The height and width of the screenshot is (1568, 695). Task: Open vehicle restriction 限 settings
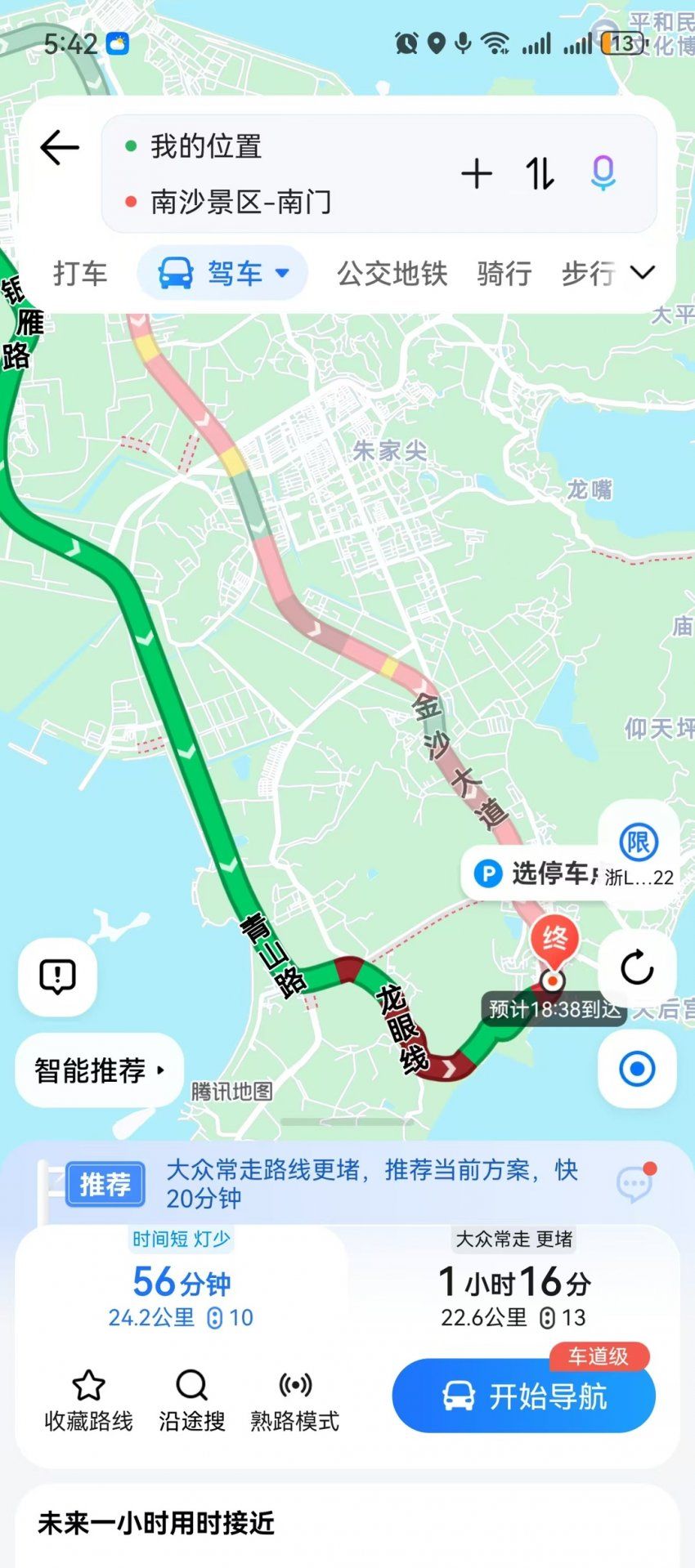click(639, 852)
